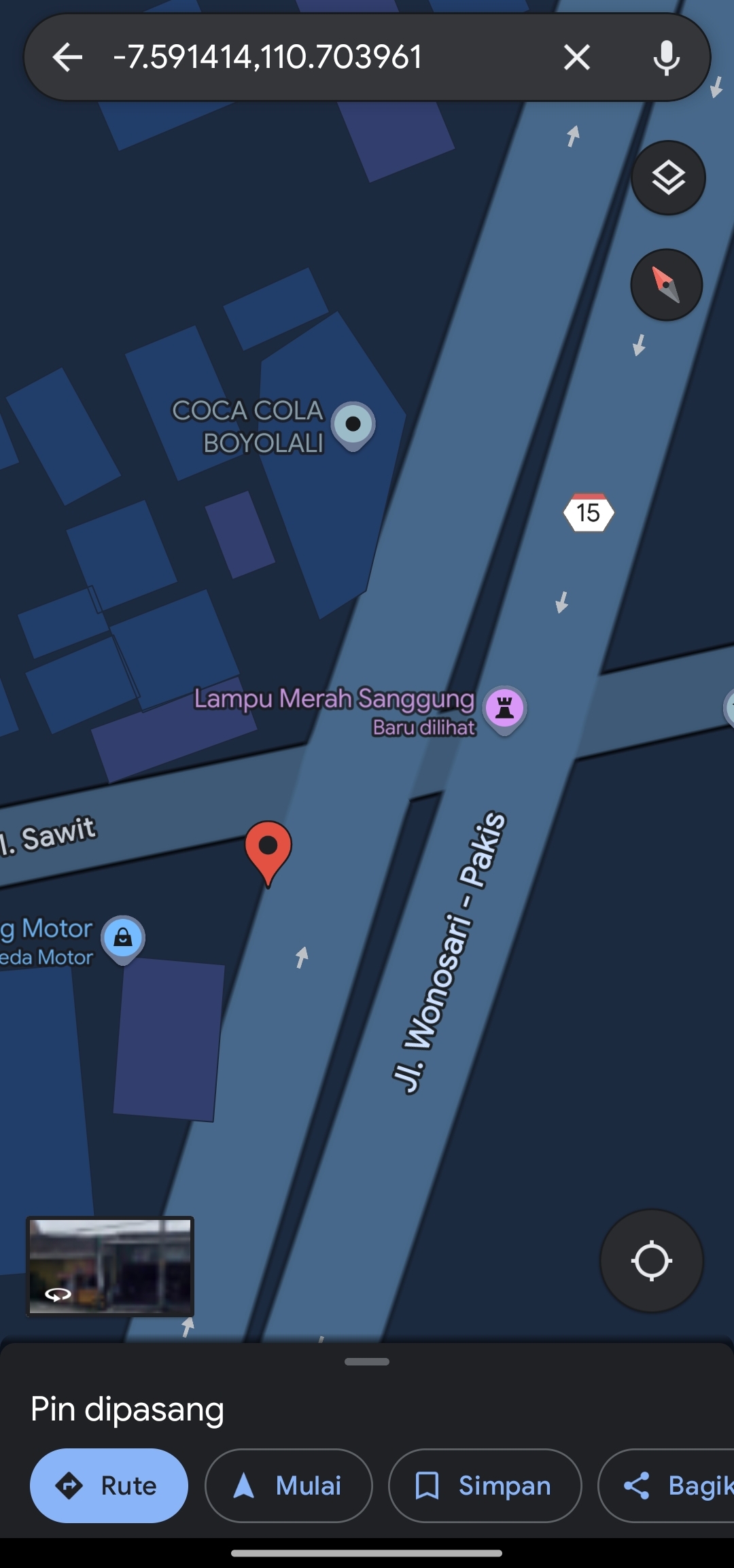Select the COCA COLA BOYOLALI marker
Image resolution: width=734 pixels, height=1568 pixels.
(353, 425)
